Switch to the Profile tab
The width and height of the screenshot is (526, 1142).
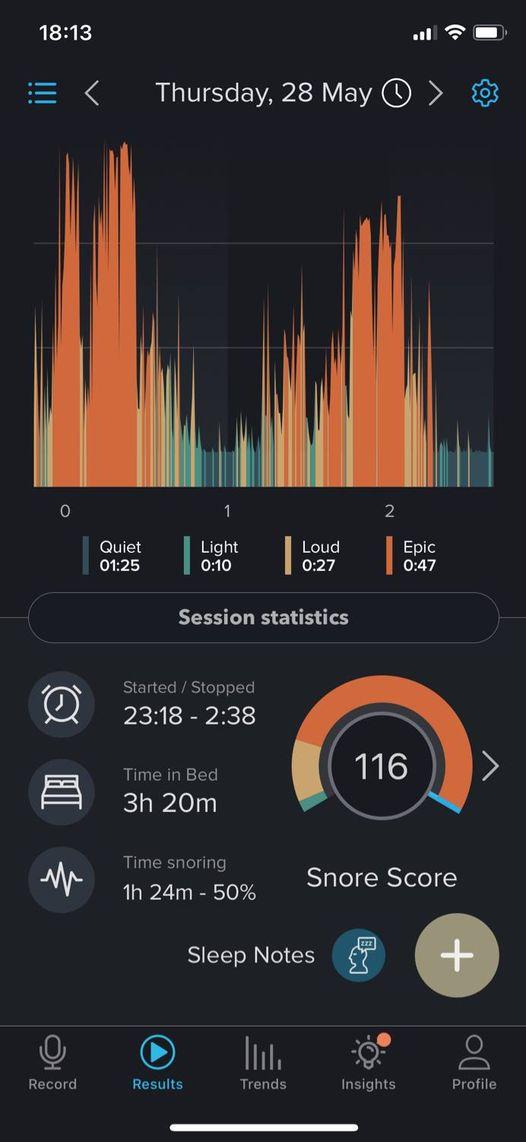click(x=474, y=1063)
